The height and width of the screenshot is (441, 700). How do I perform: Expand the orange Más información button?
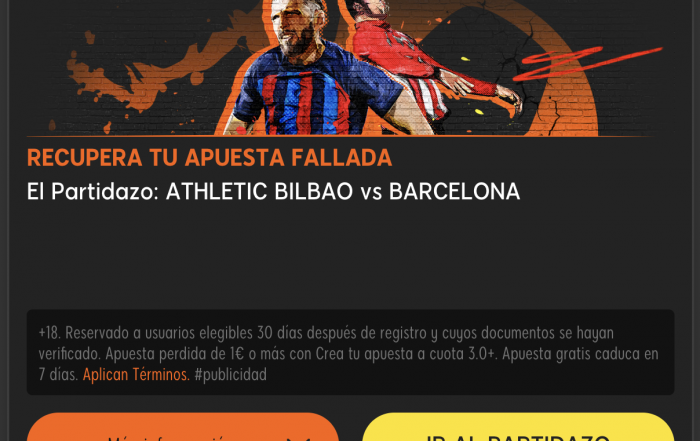(x=183, y=430)
